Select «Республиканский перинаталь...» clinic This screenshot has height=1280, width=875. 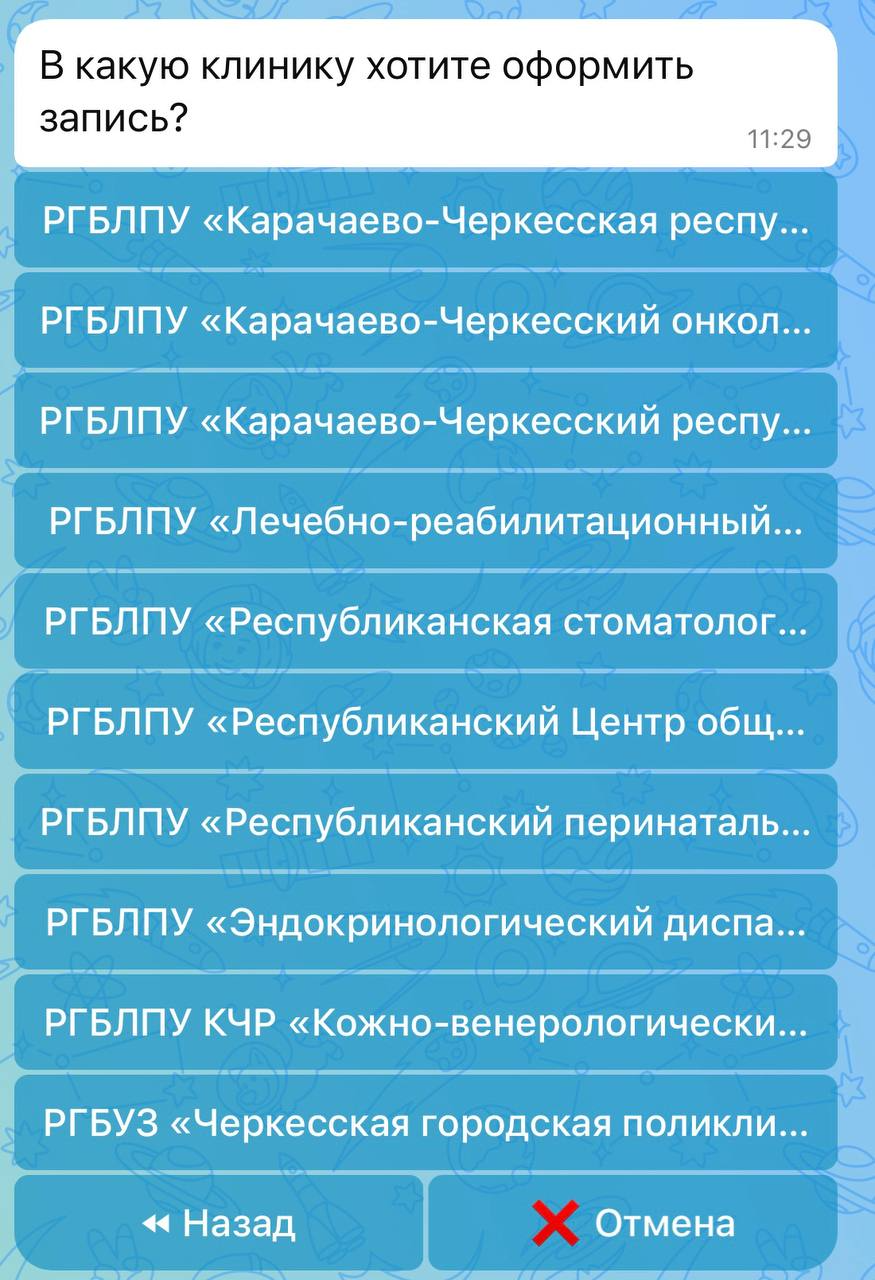pos(425,821)
